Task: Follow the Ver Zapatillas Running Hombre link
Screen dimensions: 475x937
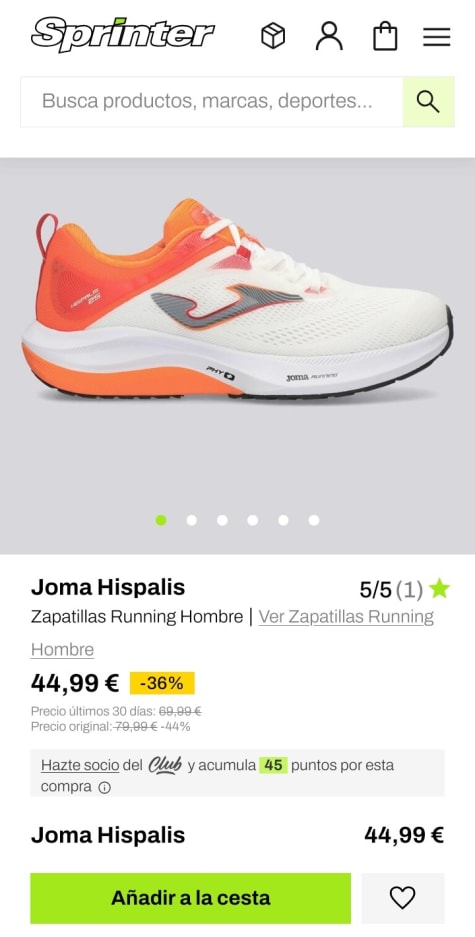Action: [x=233, y=633]
